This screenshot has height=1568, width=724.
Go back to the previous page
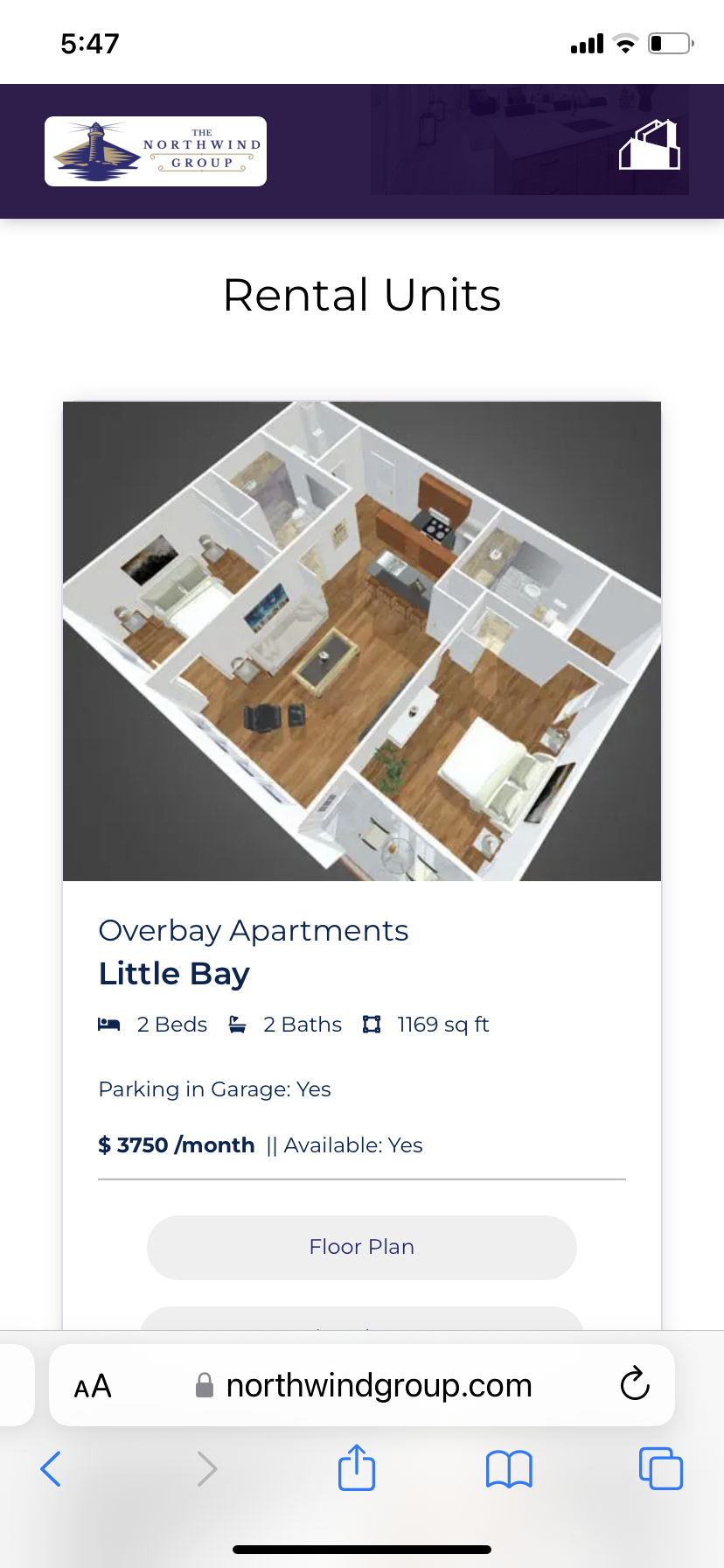click(51, 1468)
